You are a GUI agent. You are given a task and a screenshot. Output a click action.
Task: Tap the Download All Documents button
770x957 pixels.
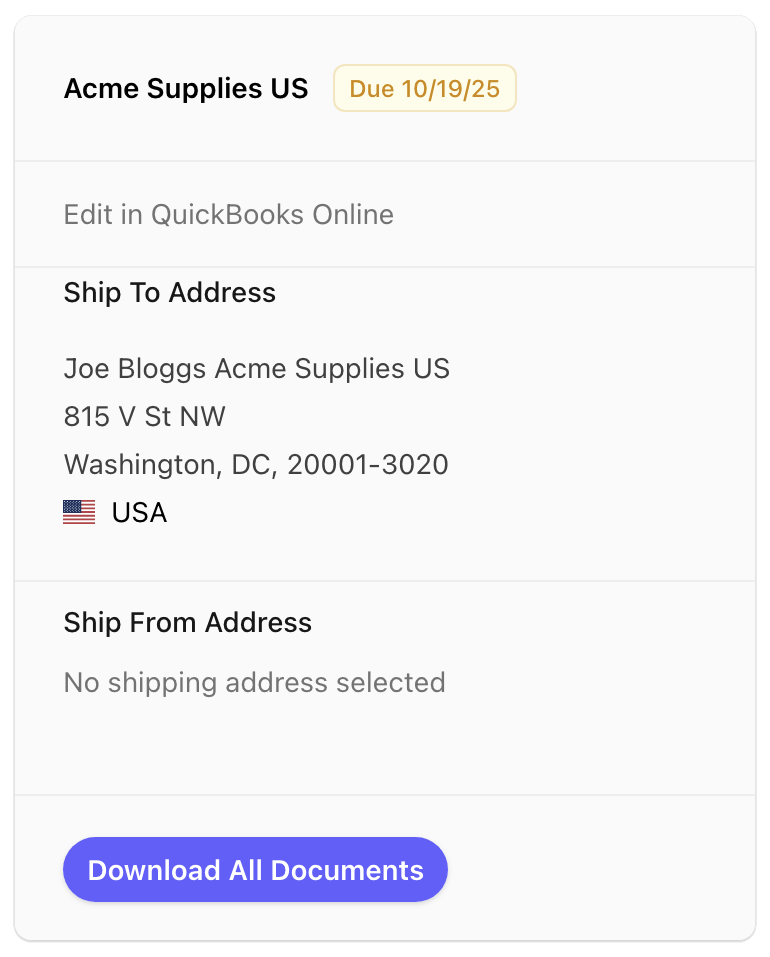coord(255,870)
